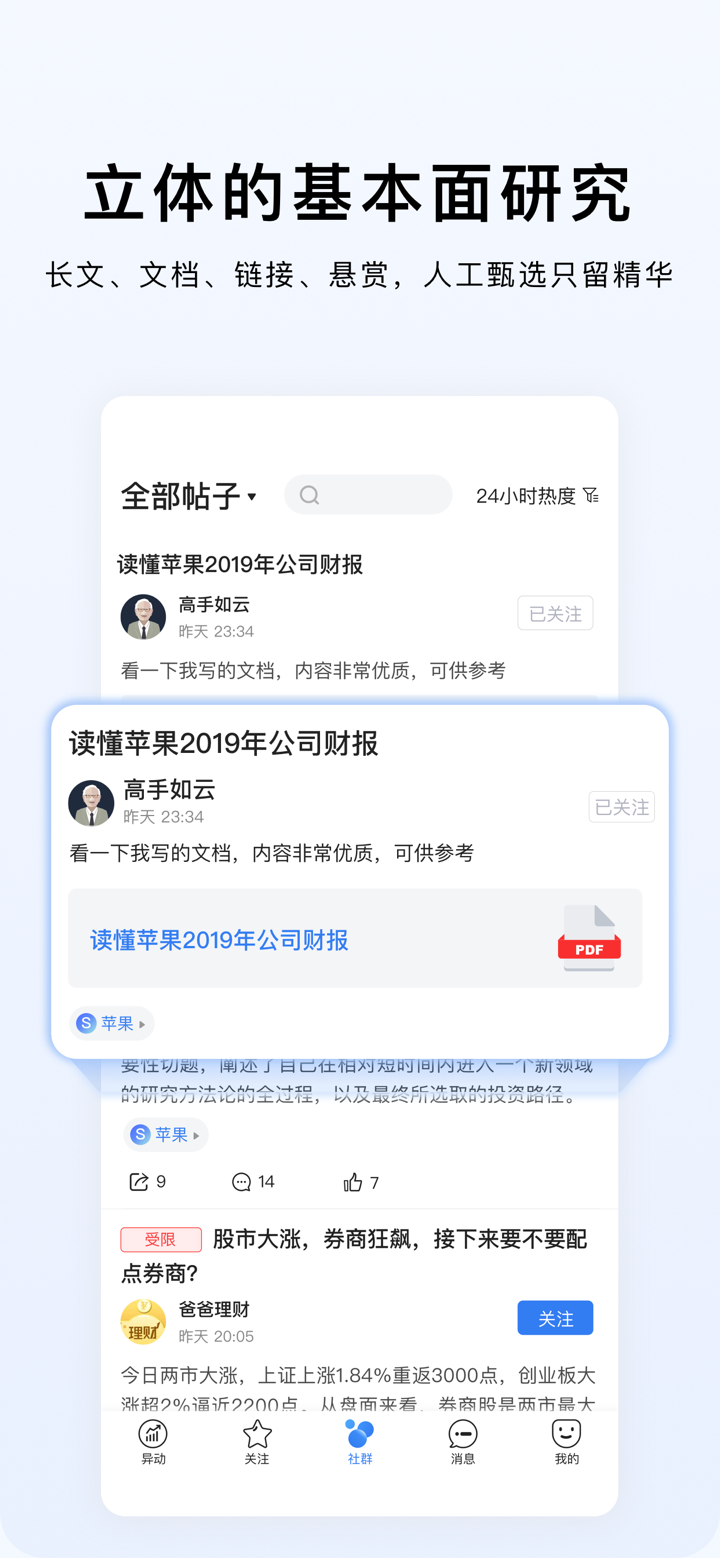720x1558 pixels.
Task: Expand the 苹果 tag below the post
Action: [165, 1134]
